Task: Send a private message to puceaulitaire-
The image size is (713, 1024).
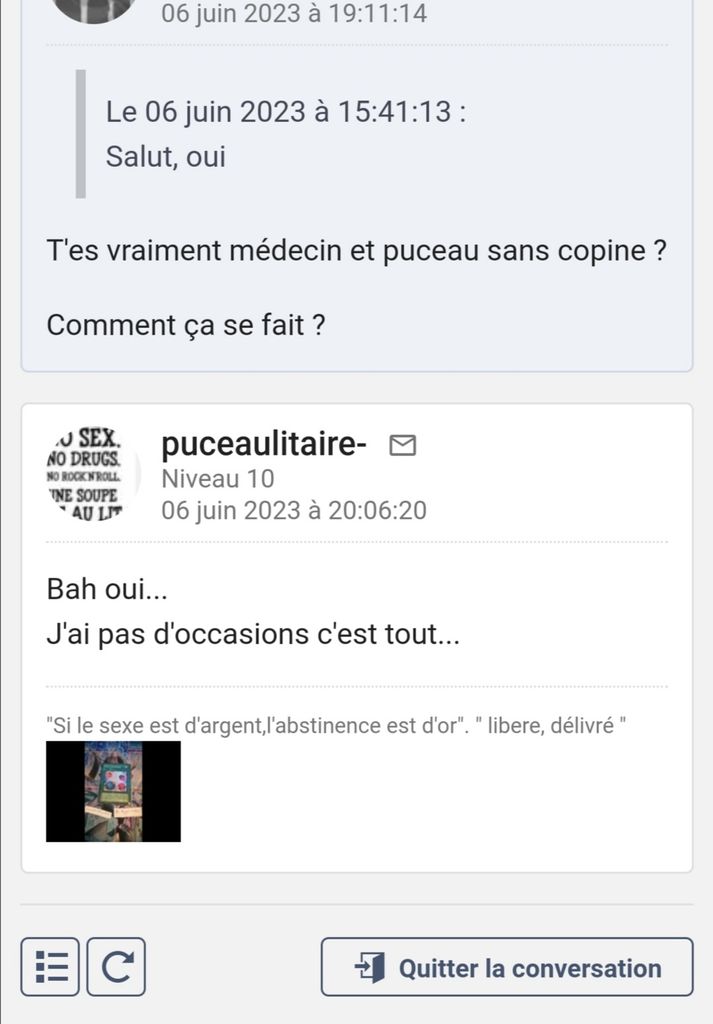Action: pos(402,445)
